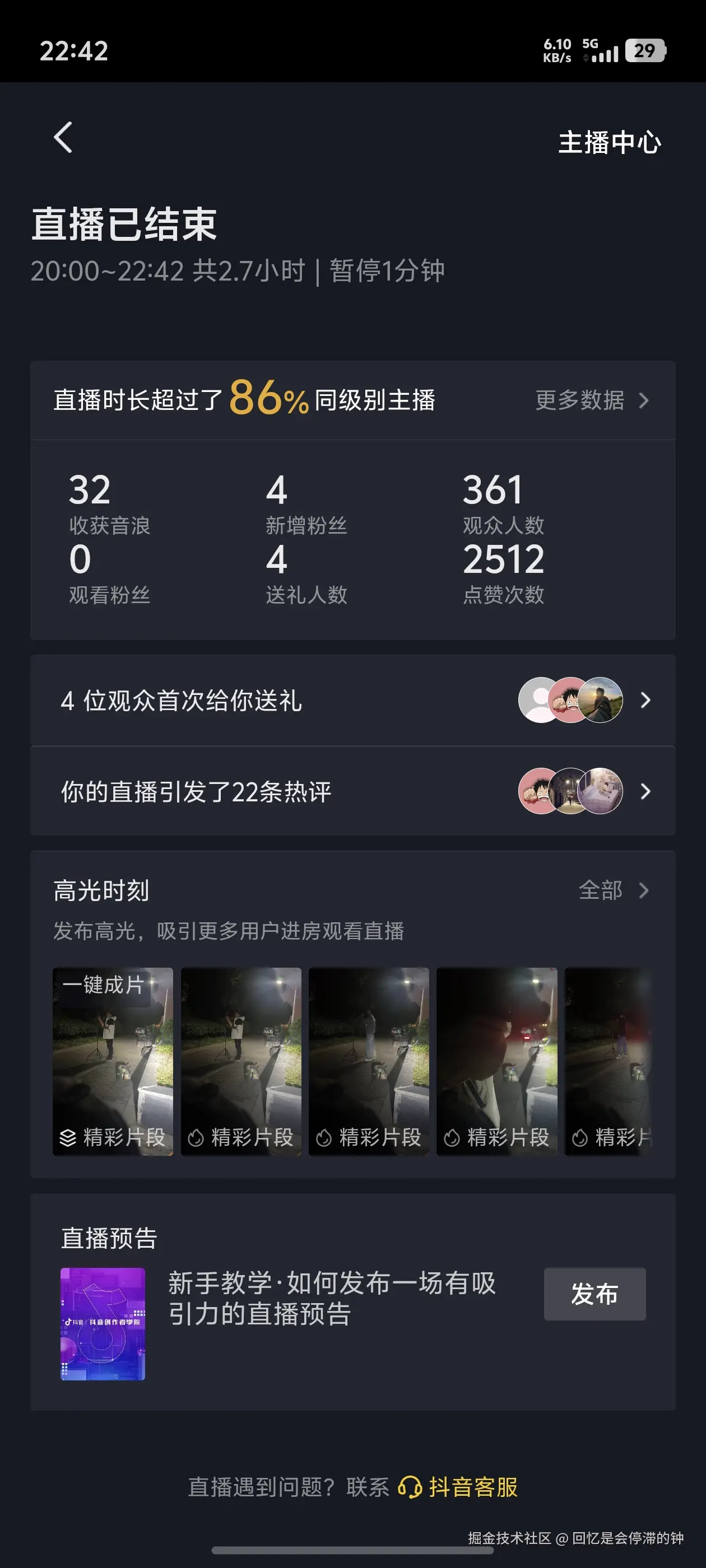Click the back arrow at top left
Image resolution: width=706 pixels, height=1568 pixels.
[x=62, y=139]
